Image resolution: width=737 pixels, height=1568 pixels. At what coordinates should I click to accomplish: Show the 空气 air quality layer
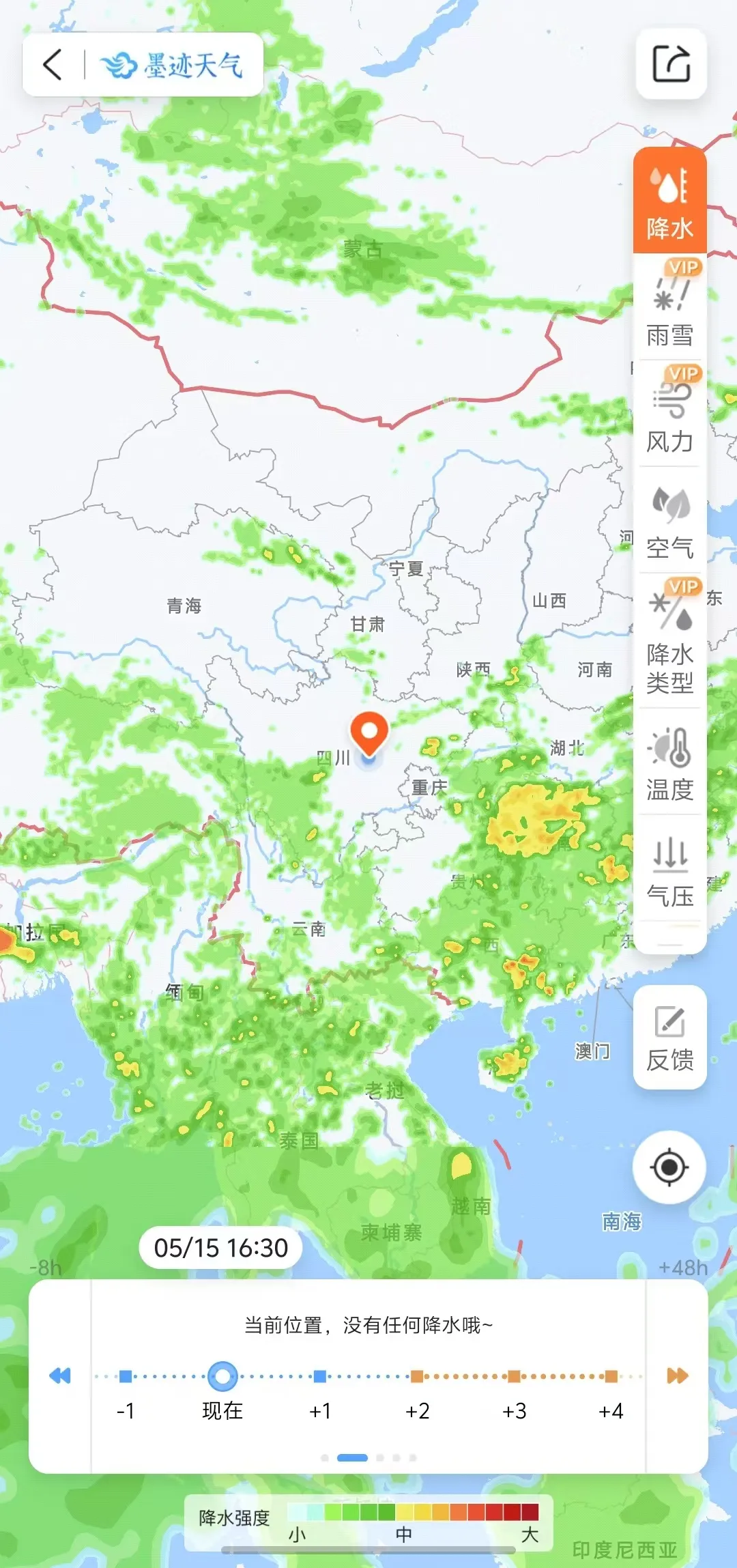pos(670,522)
